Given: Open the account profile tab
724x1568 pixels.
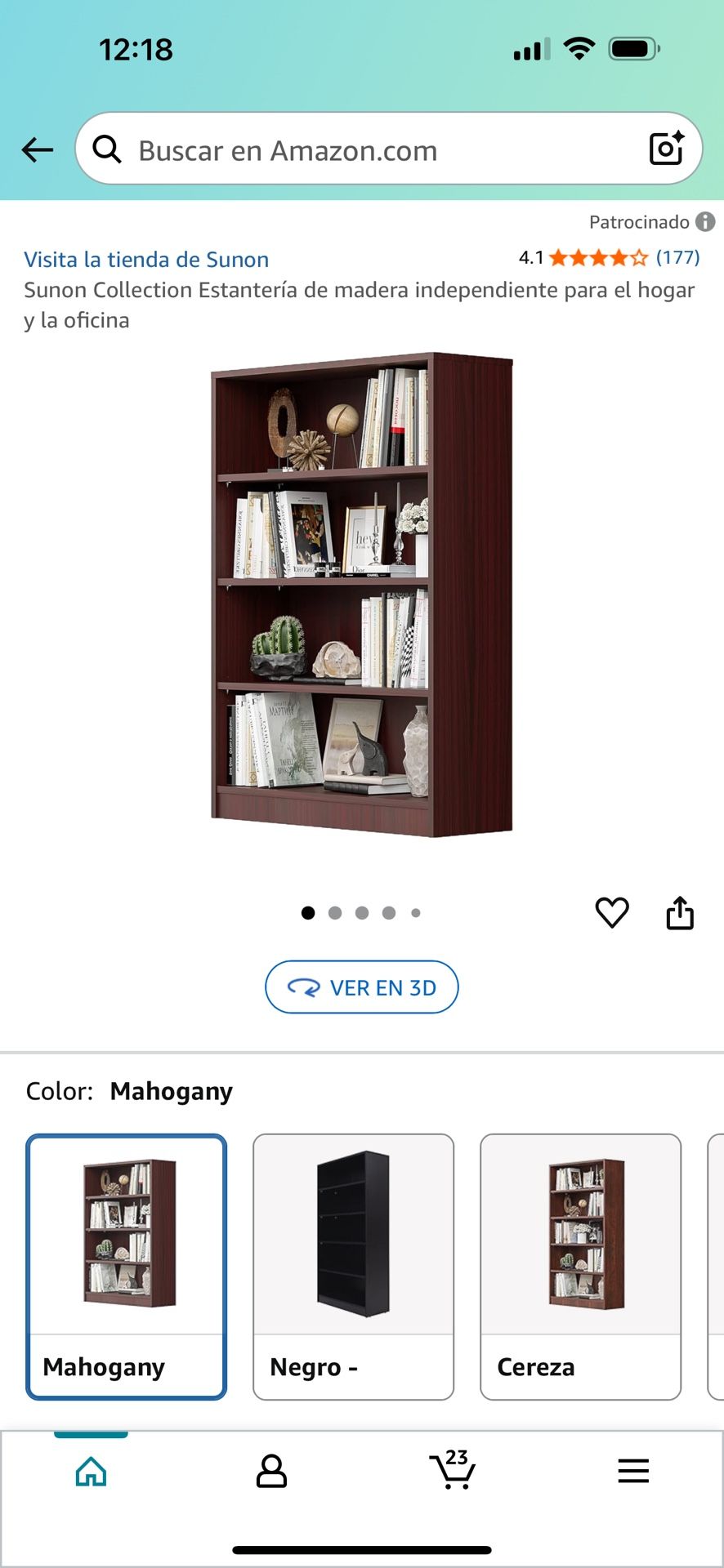Looking at the screenshot, I should tap(271, 1472).
